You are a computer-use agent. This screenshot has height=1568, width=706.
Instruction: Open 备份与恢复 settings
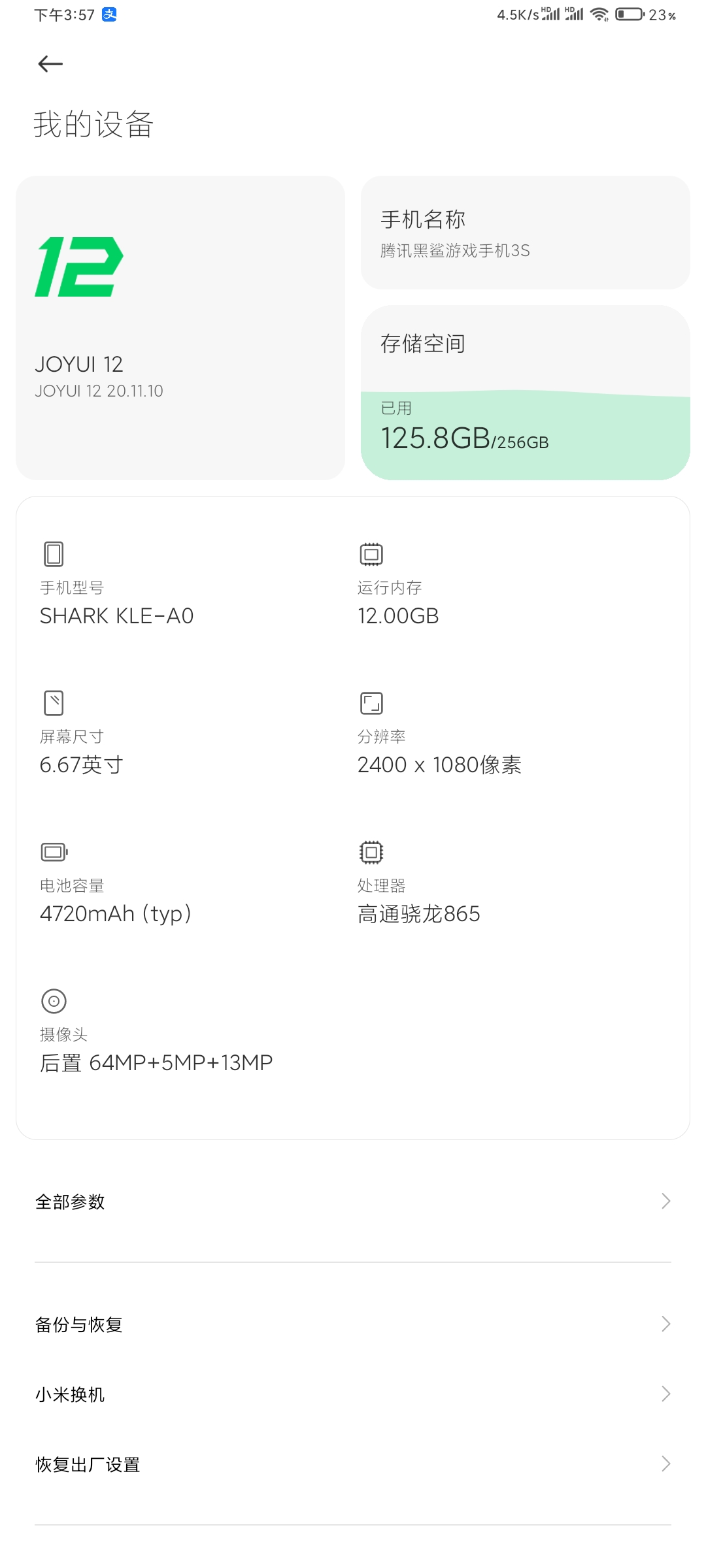click(x=353, y=1324)
